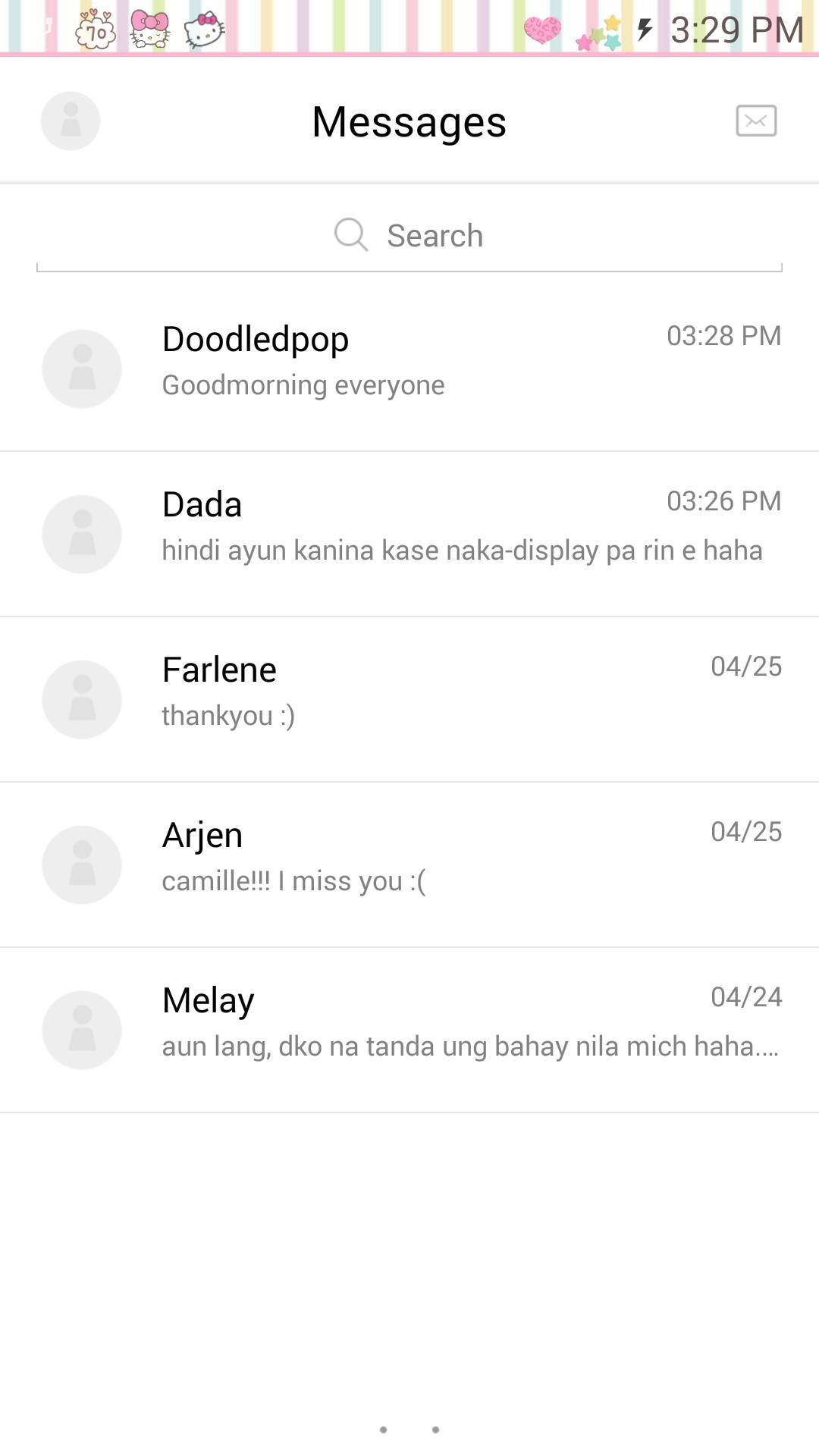
Task: Tap the Search field
Action: 409,236
